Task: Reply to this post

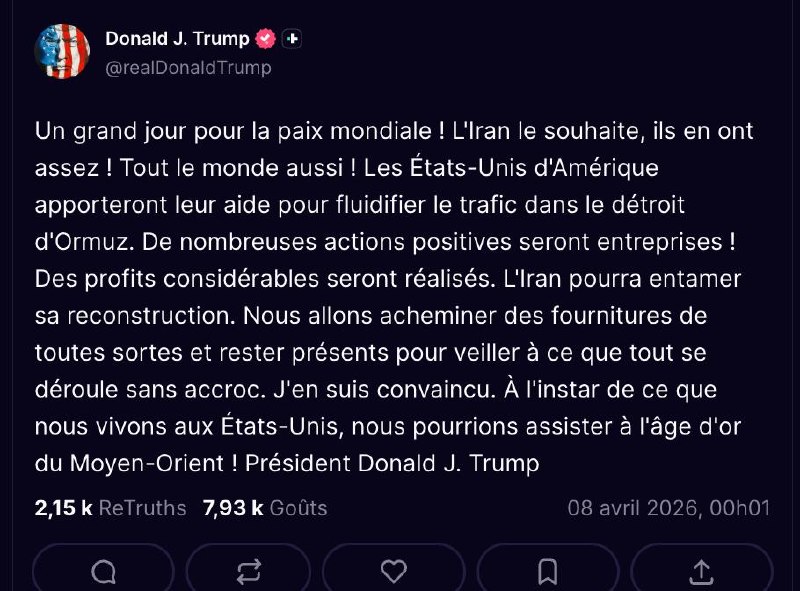Action: [x=103, y=571]
